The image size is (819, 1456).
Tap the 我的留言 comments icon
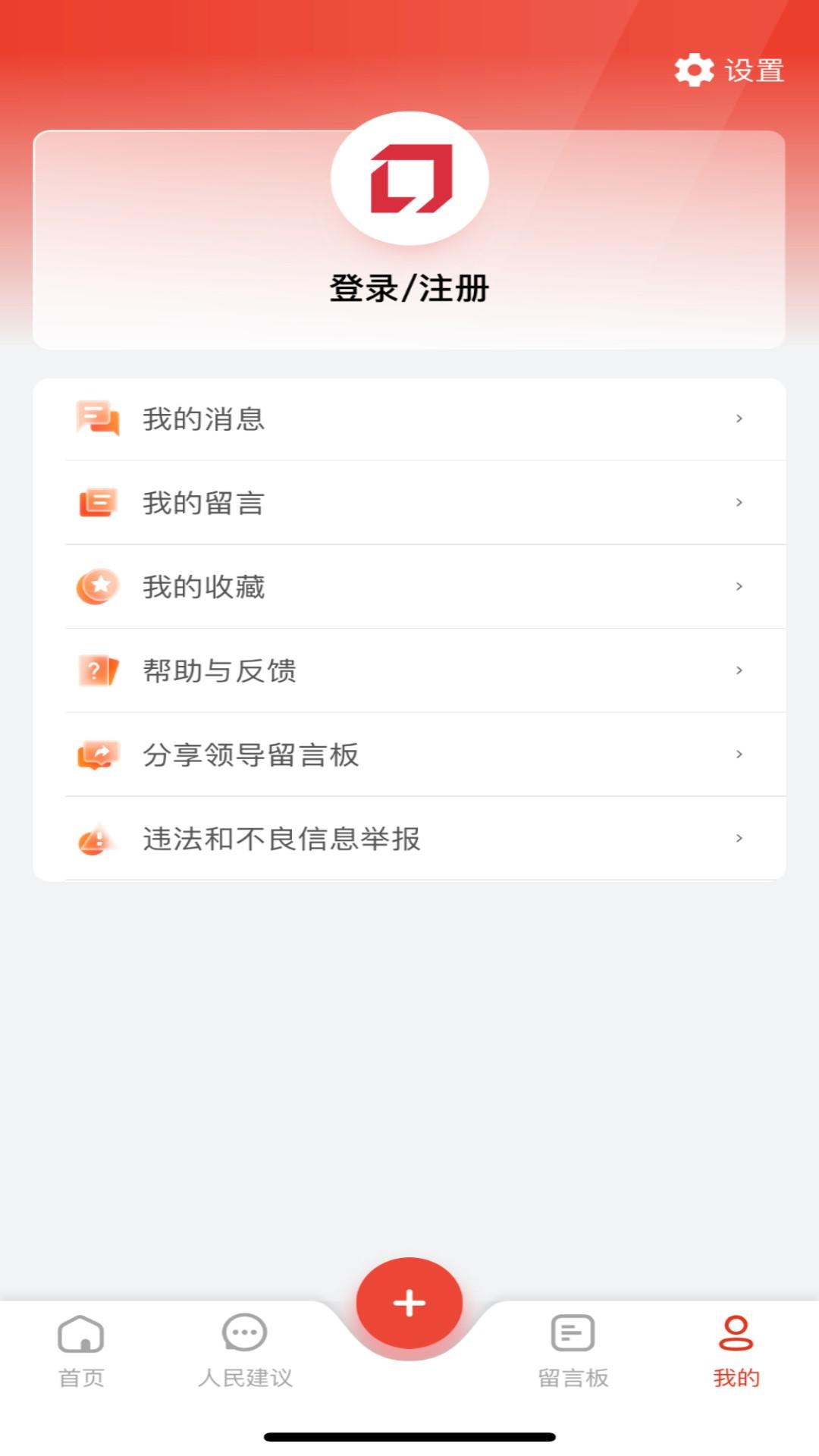coord(98,503)
